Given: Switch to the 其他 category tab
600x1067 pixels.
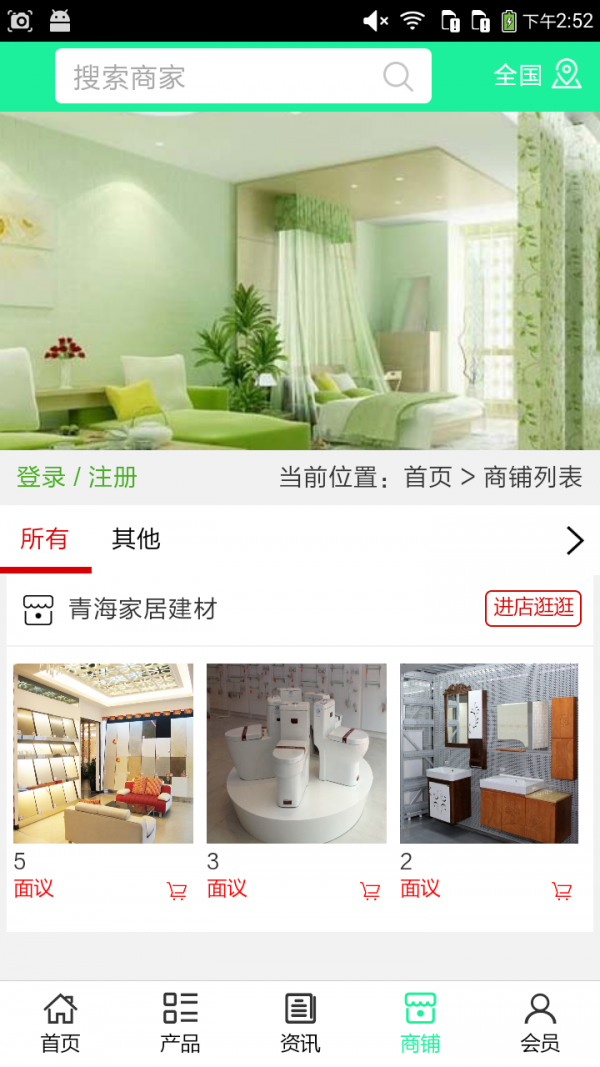Looking at the screenshot, I should click(136, 539).
